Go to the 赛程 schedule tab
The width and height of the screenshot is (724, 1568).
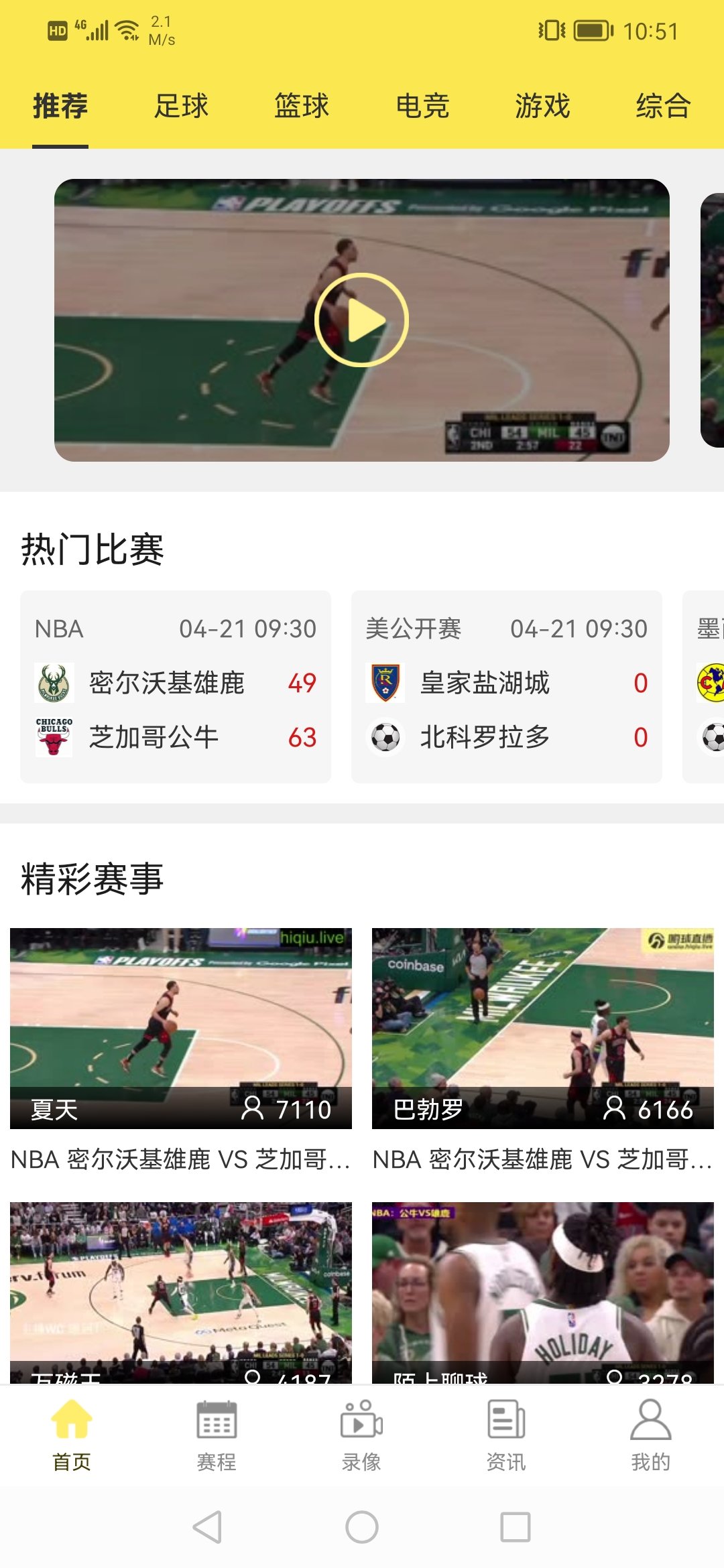[x=217, y=1435]
